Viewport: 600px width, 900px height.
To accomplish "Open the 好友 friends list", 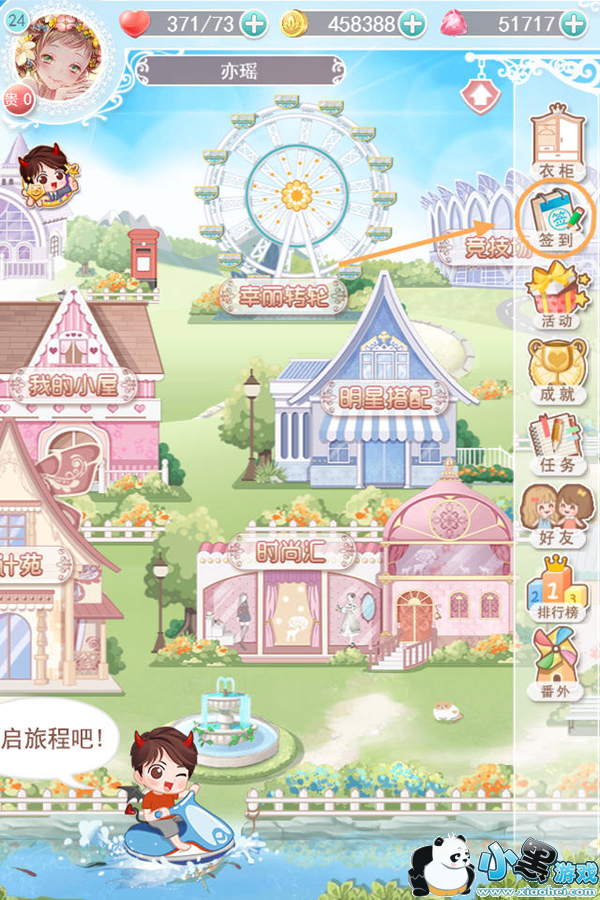I will point(556,515).
